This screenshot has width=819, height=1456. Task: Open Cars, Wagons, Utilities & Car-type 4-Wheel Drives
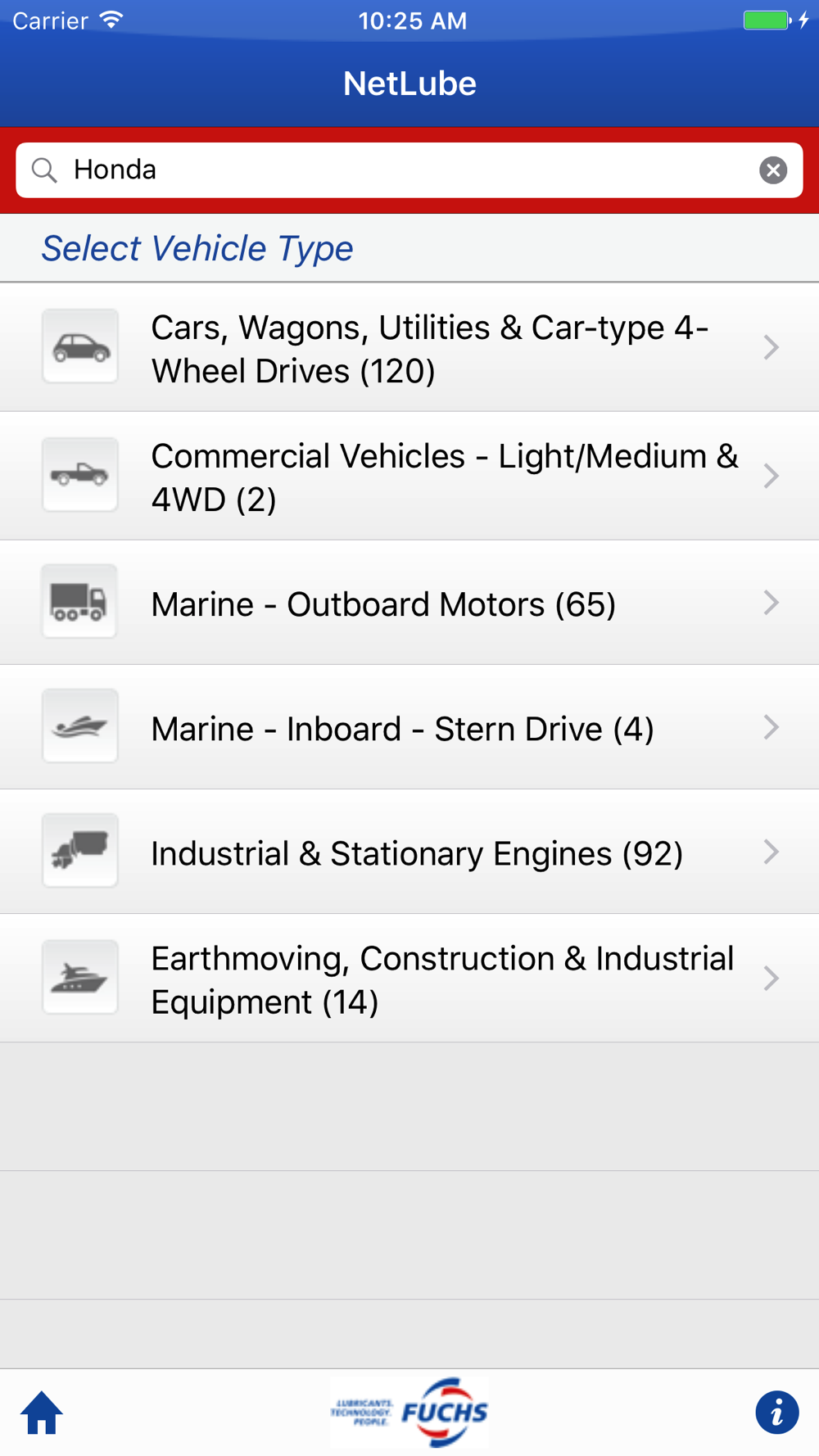click(409, 348)
